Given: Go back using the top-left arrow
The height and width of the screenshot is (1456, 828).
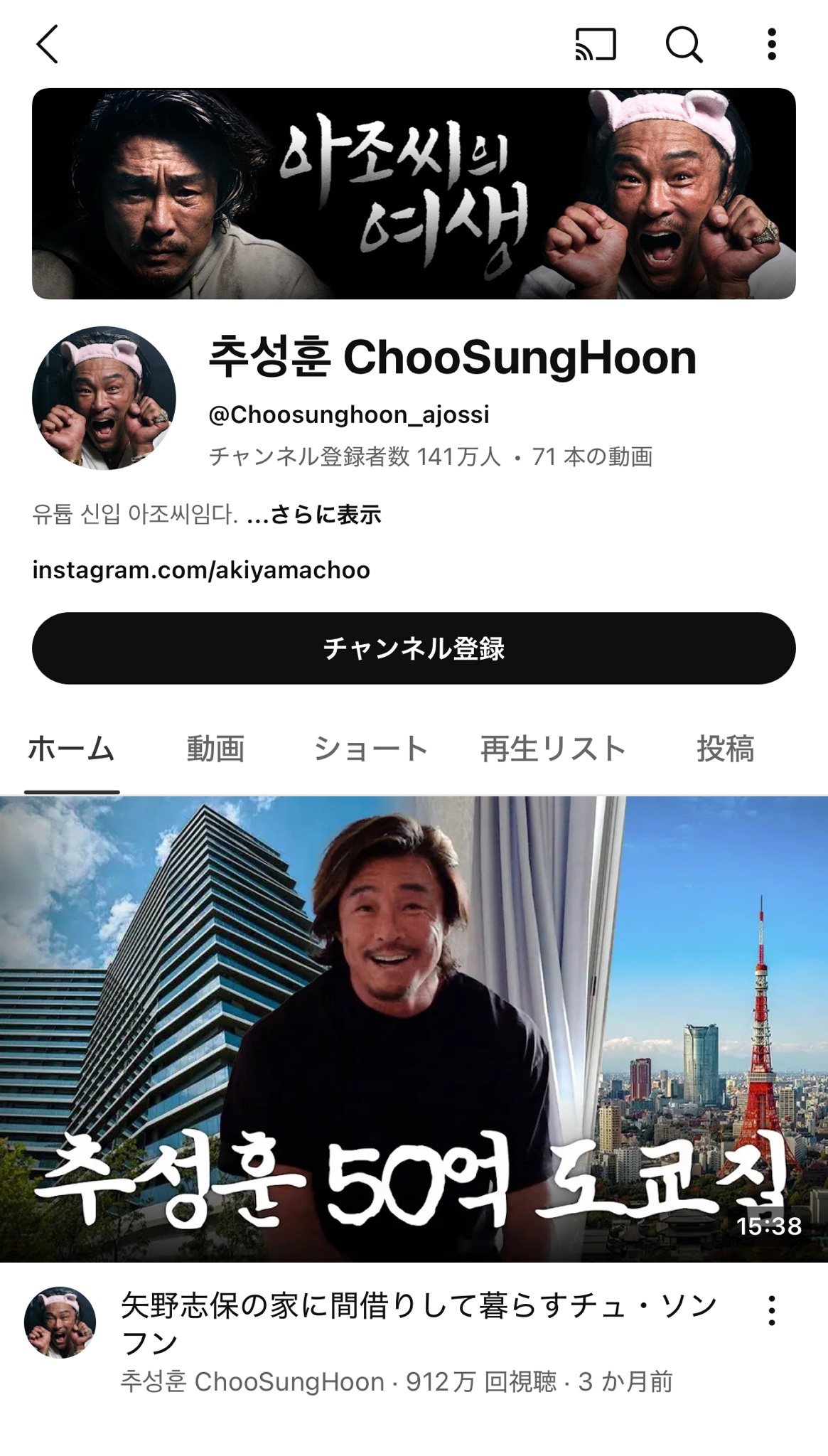Looking at the screenshot, I should coord(47,44).
